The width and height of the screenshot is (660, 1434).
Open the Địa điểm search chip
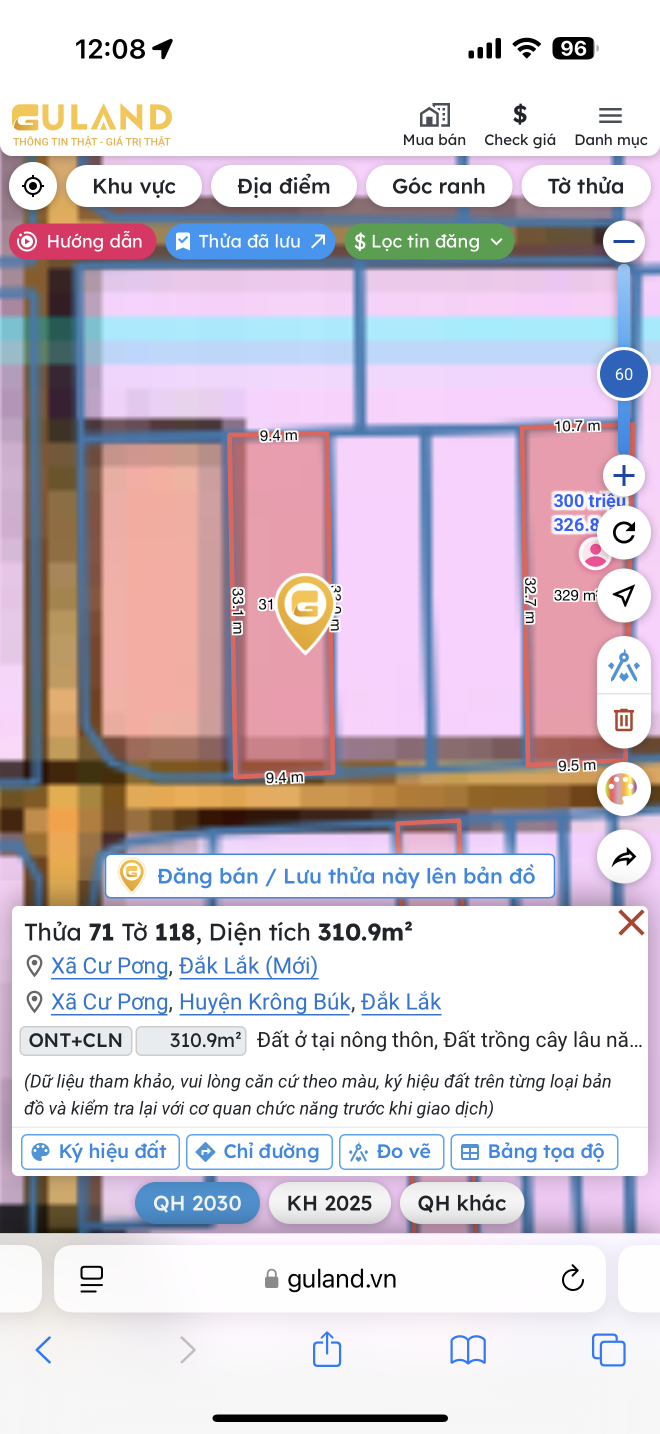[283, 186]
